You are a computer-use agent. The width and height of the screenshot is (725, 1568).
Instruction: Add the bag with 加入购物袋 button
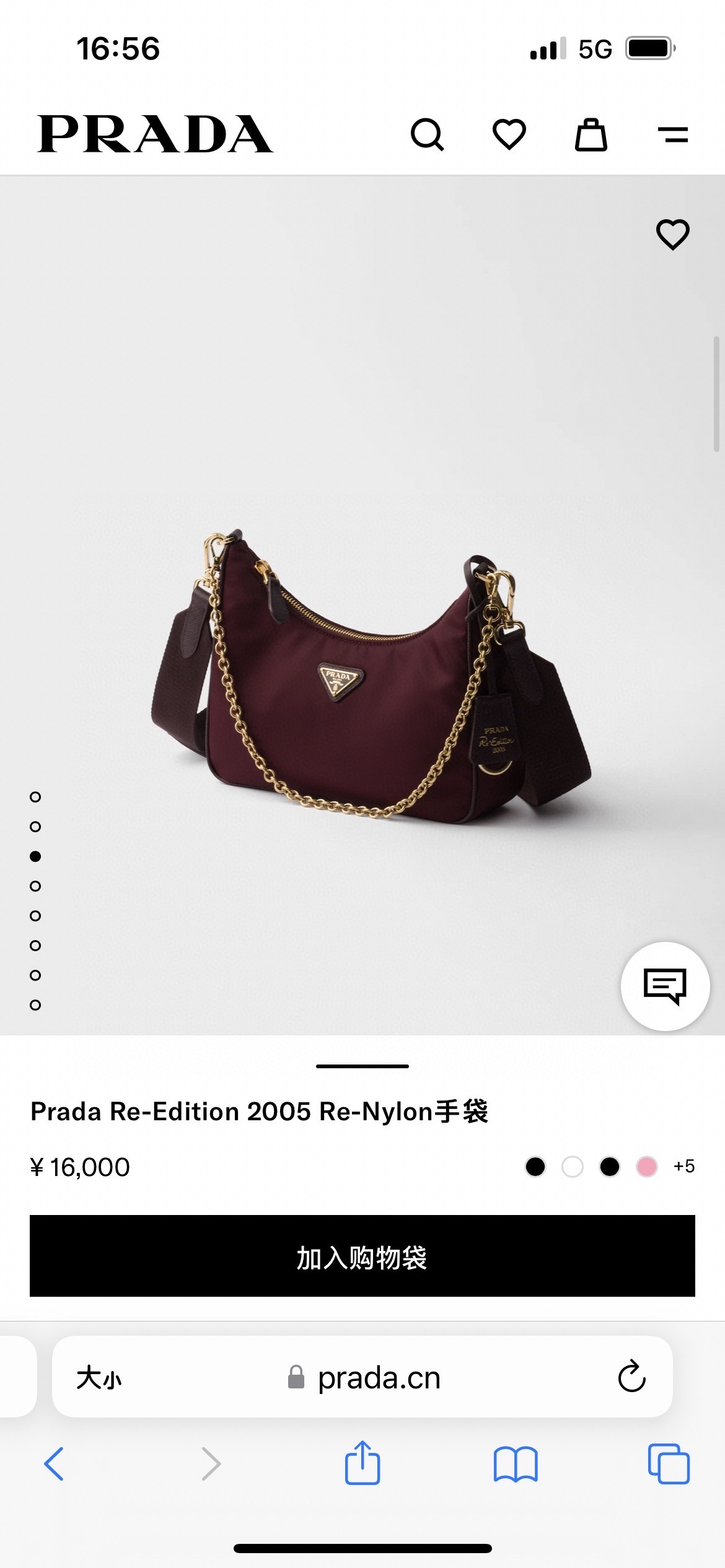[362, 1256]
